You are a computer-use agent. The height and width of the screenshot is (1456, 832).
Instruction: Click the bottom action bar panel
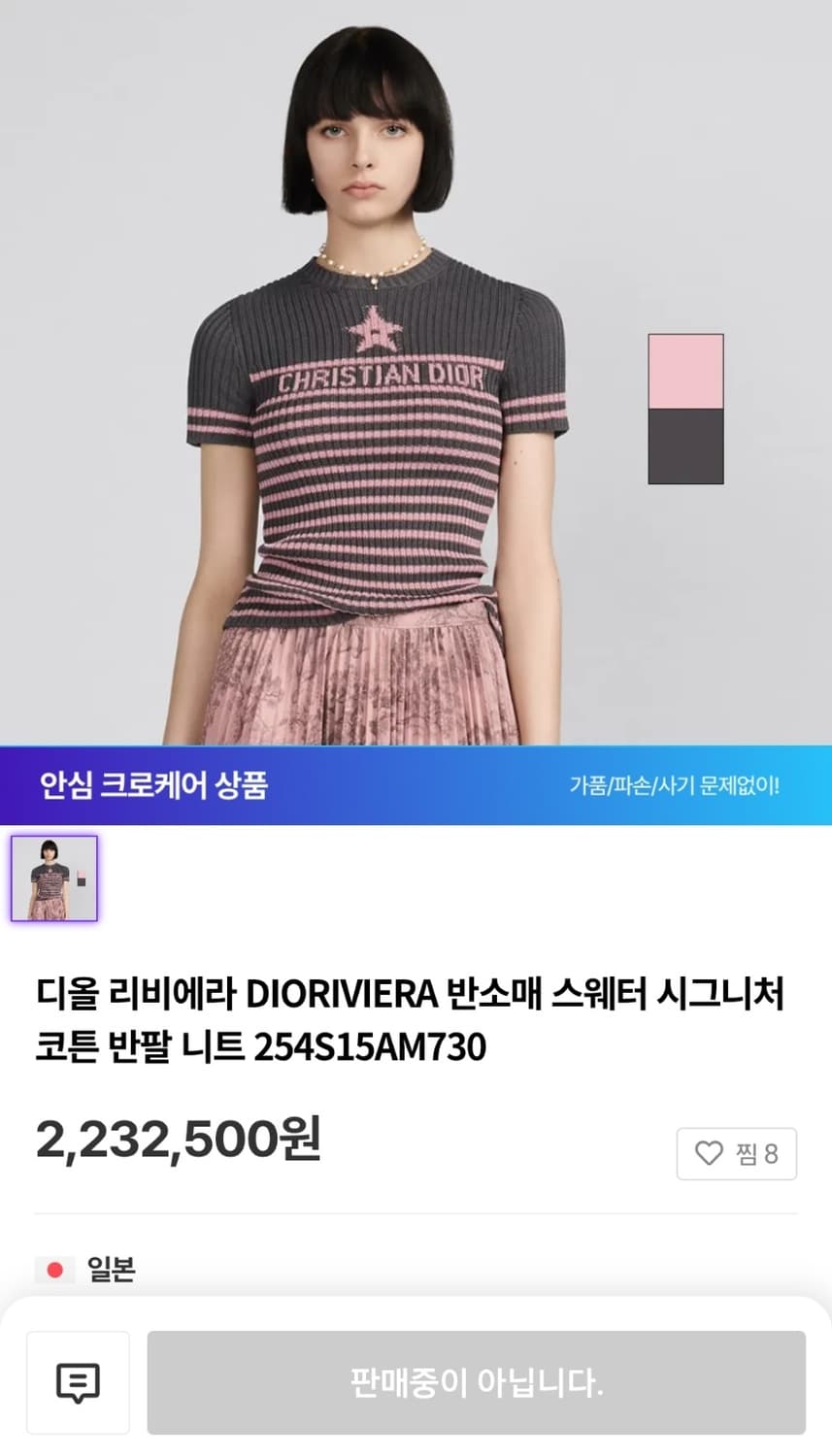[x=416, y=1382]
